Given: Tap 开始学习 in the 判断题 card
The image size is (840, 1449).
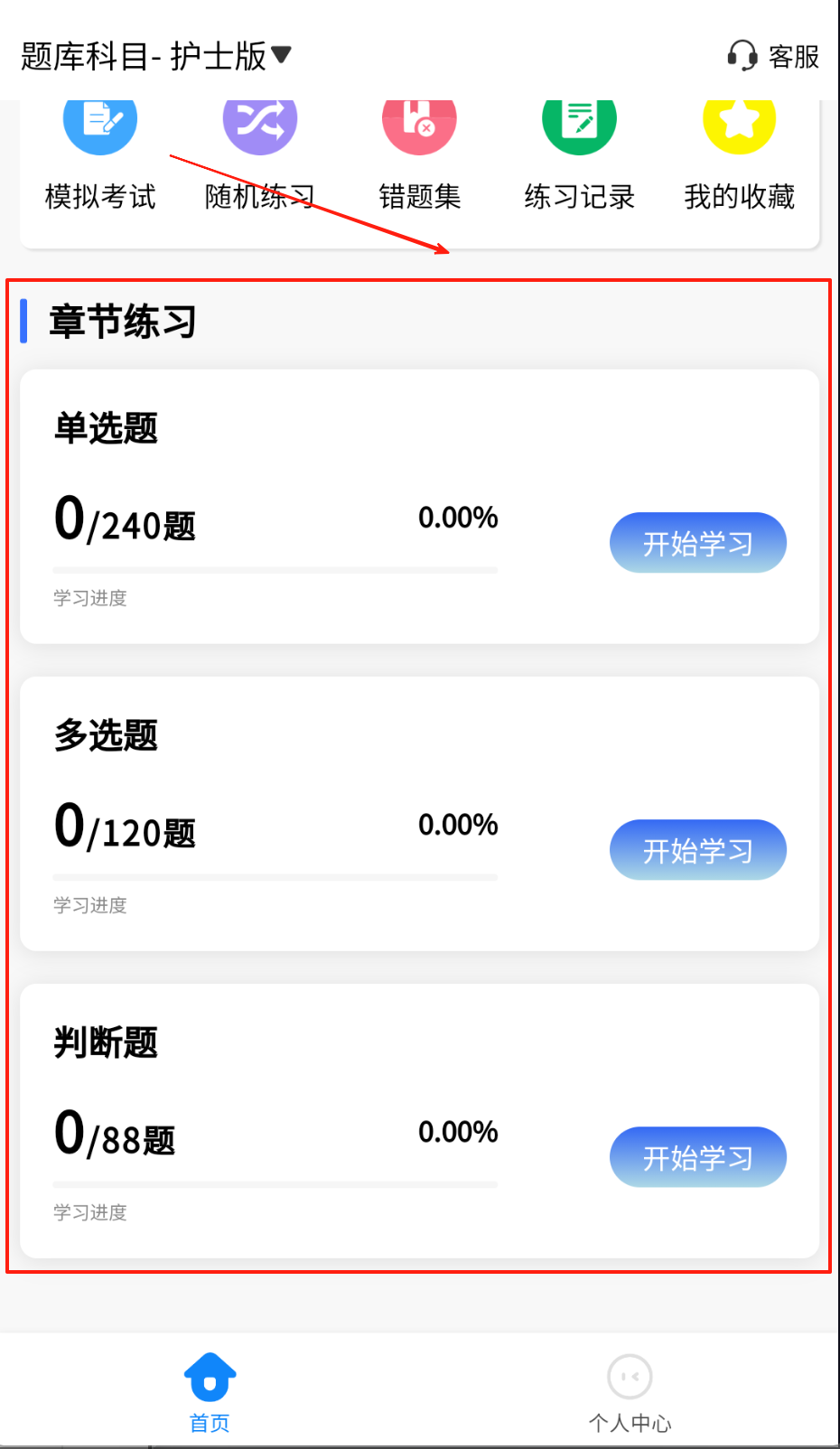Looking at the screenshot, I should (698, 1157).
